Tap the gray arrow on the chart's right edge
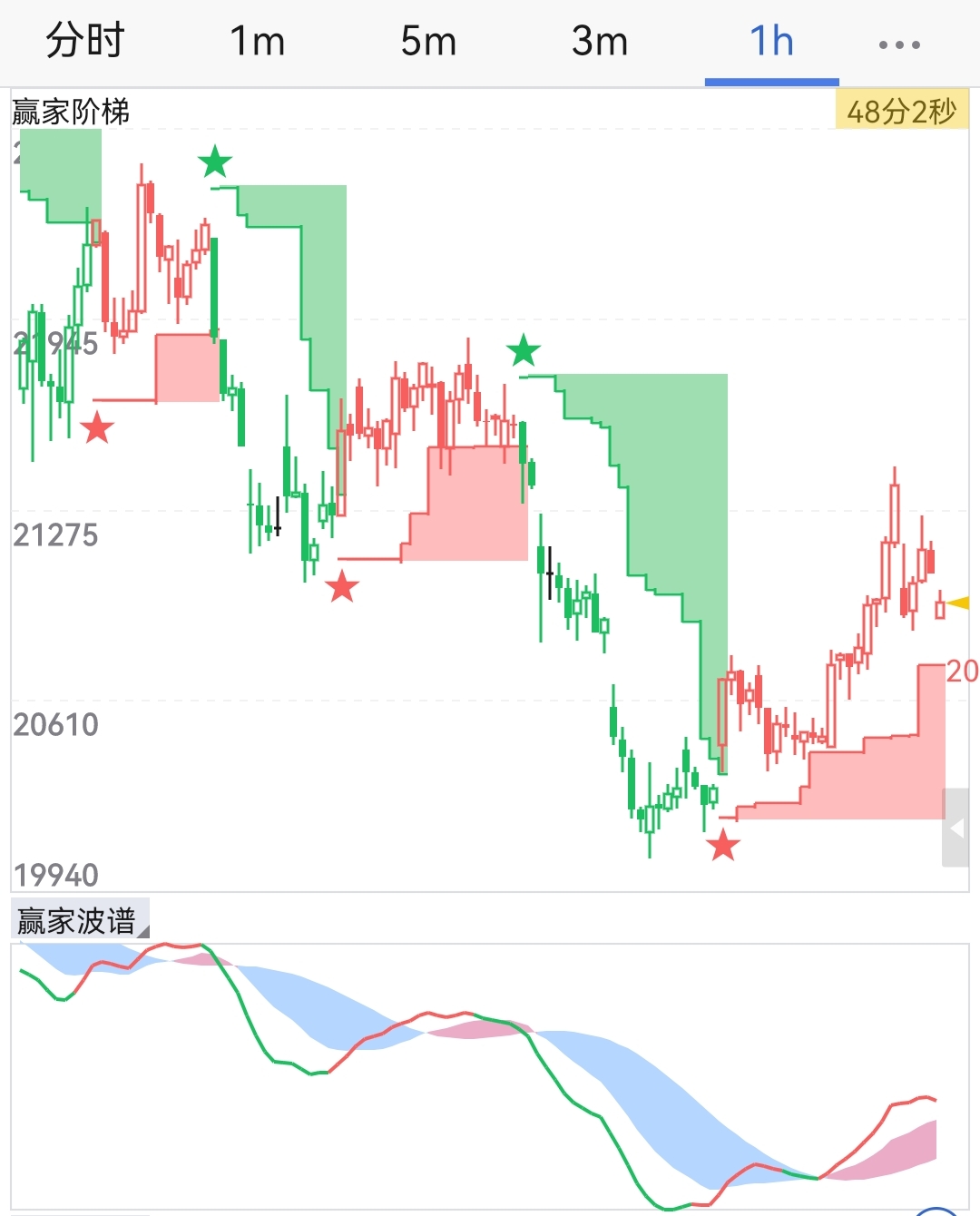This screenshot has height=1216, width=980. coord(955,828)
